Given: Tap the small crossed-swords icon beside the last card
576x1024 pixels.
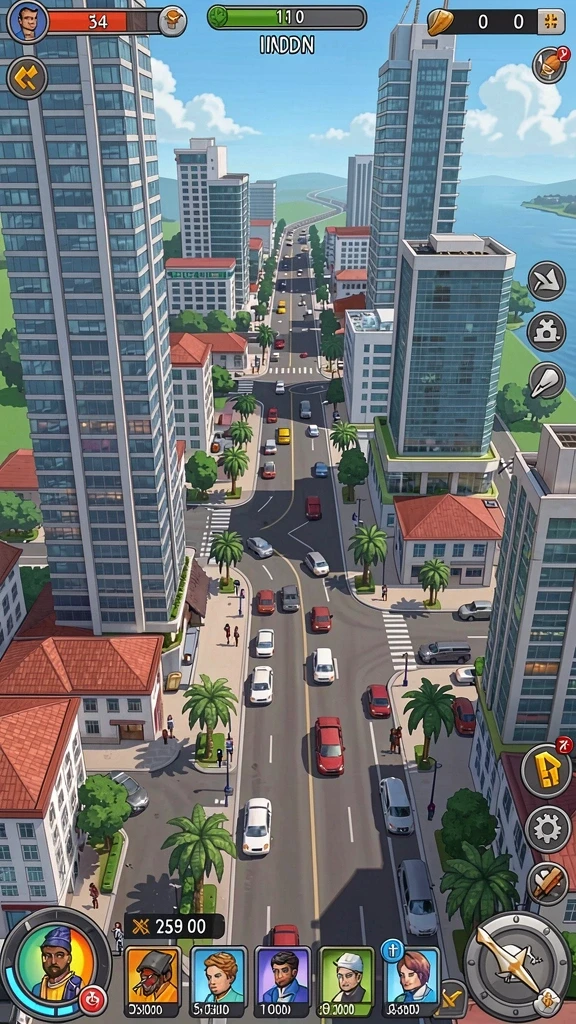Looking at the screenshot, I should point(452,997).
